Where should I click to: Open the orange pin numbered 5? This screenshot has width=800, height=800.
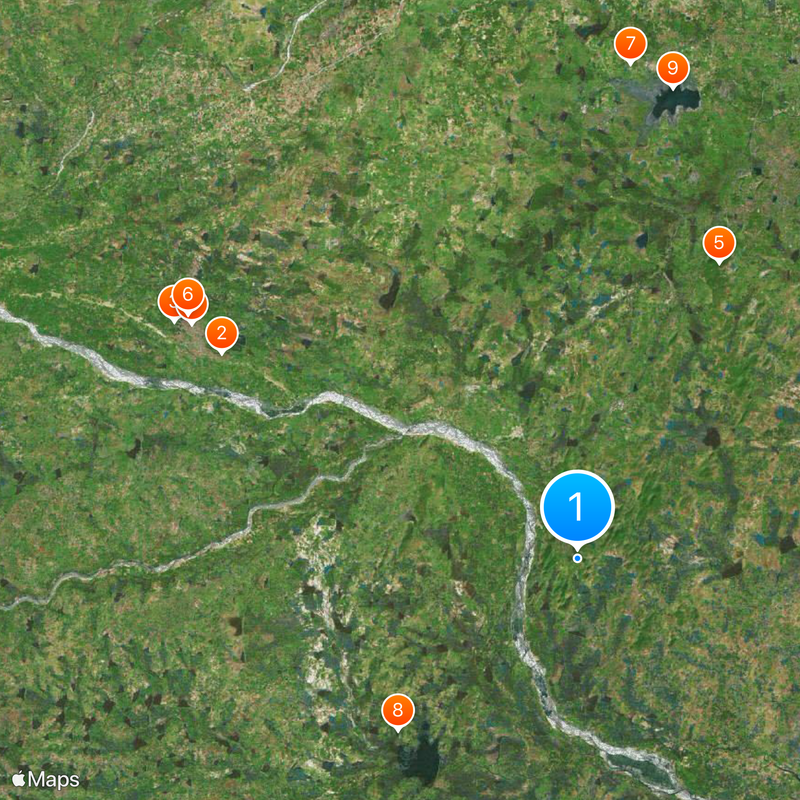719,243
